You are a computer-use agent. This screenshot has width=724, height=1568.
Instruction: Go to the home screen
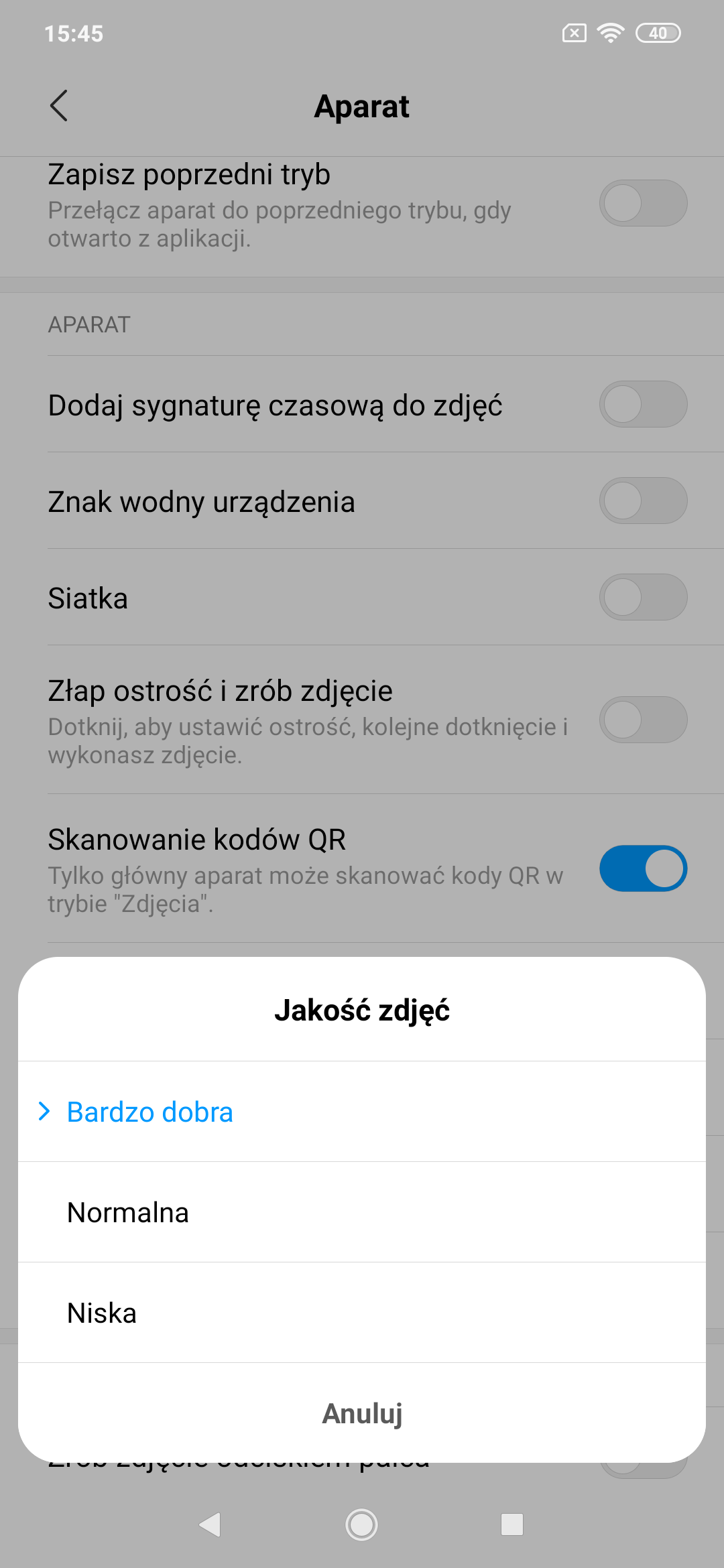point(362,1524)
